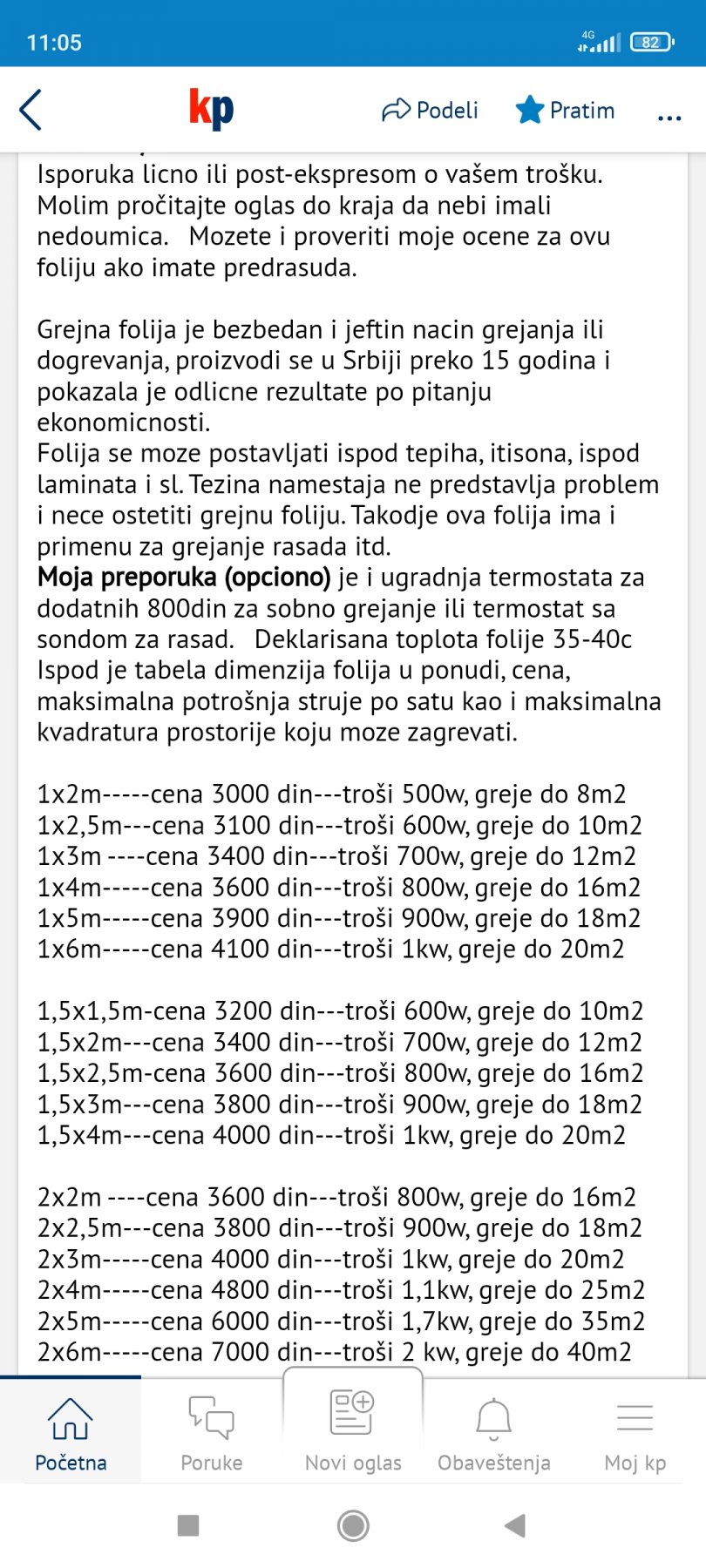Create a new ad via Novi oglas

(353, 1429)
